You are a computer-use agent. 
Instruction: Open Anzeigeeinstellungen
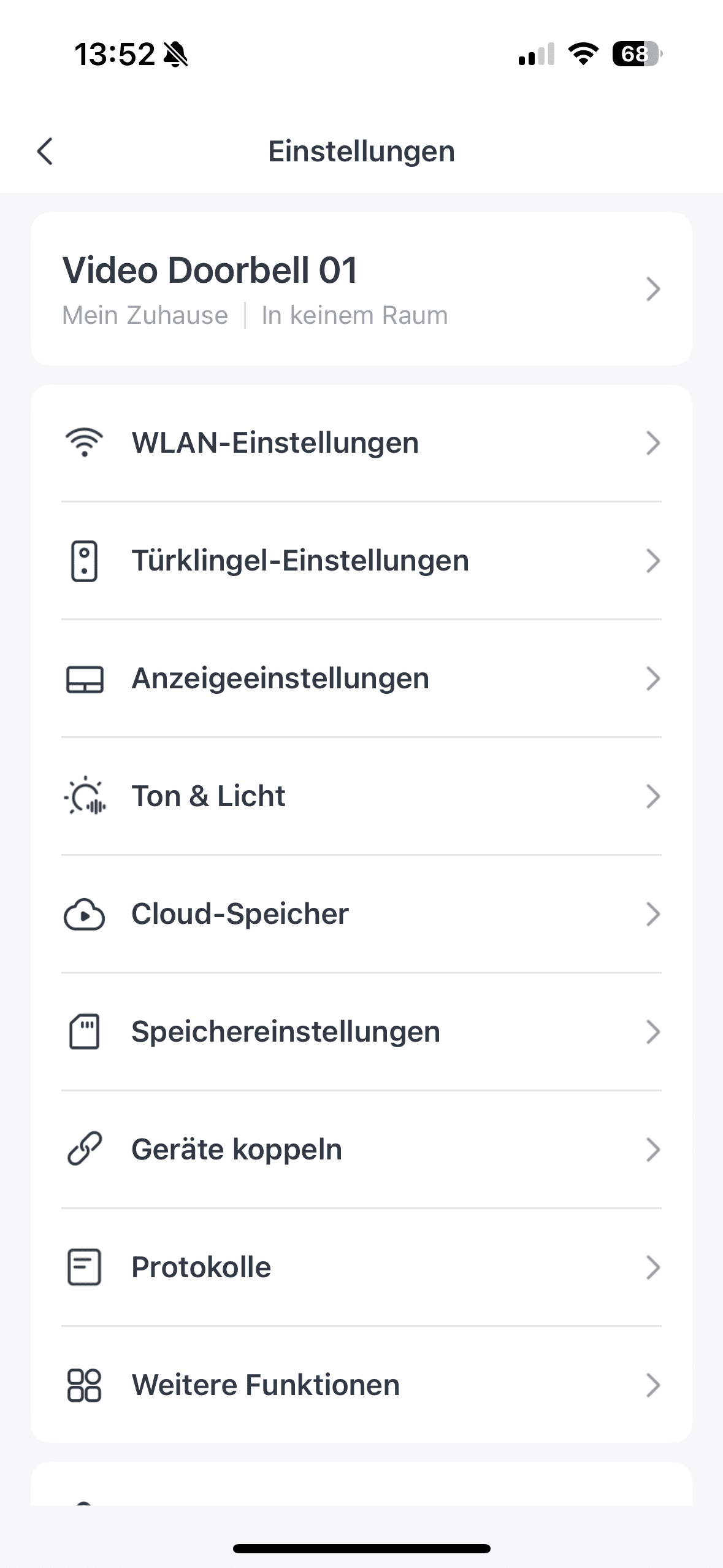pyautogui.click(x=361, y=678)
